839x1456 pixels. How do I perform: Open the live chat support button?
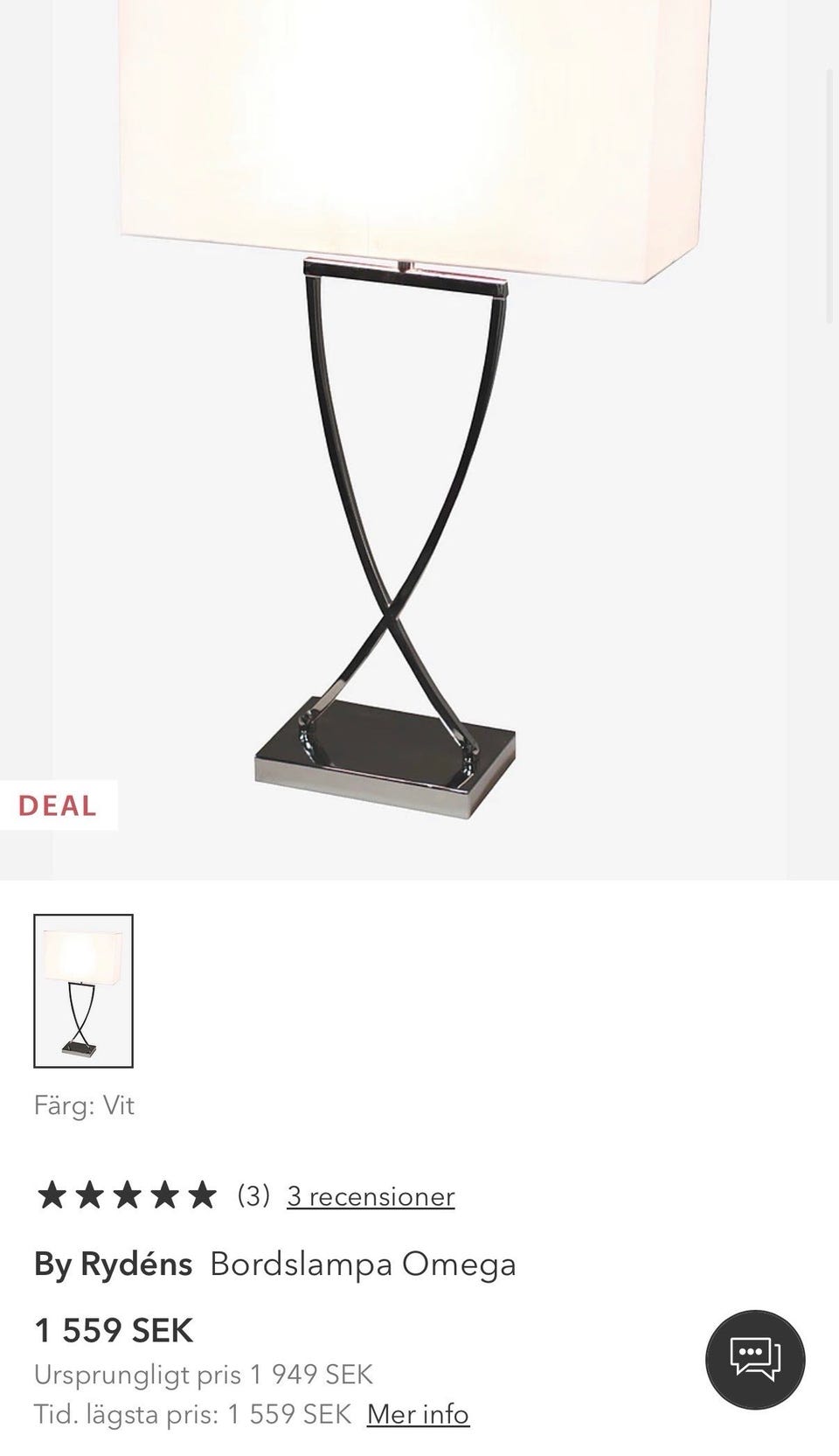(x=755, y=1359)
